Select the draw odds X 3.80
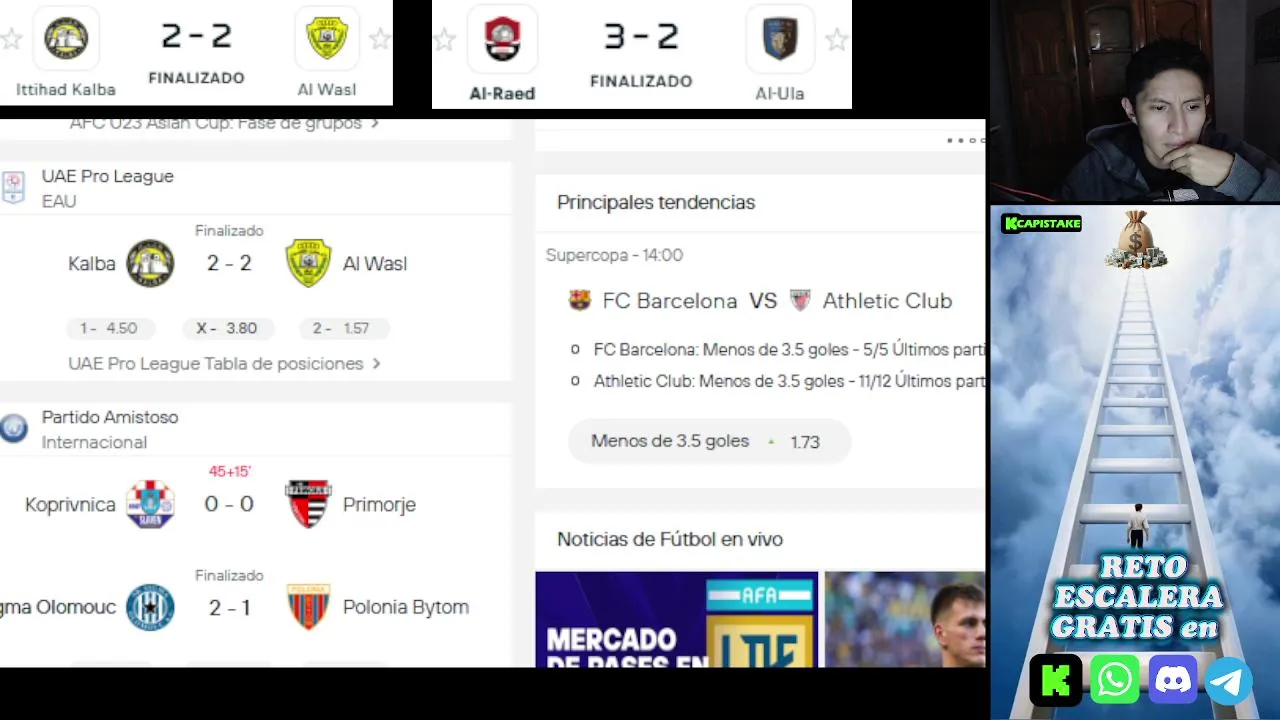1280x720 pixels. coord(227,328)
